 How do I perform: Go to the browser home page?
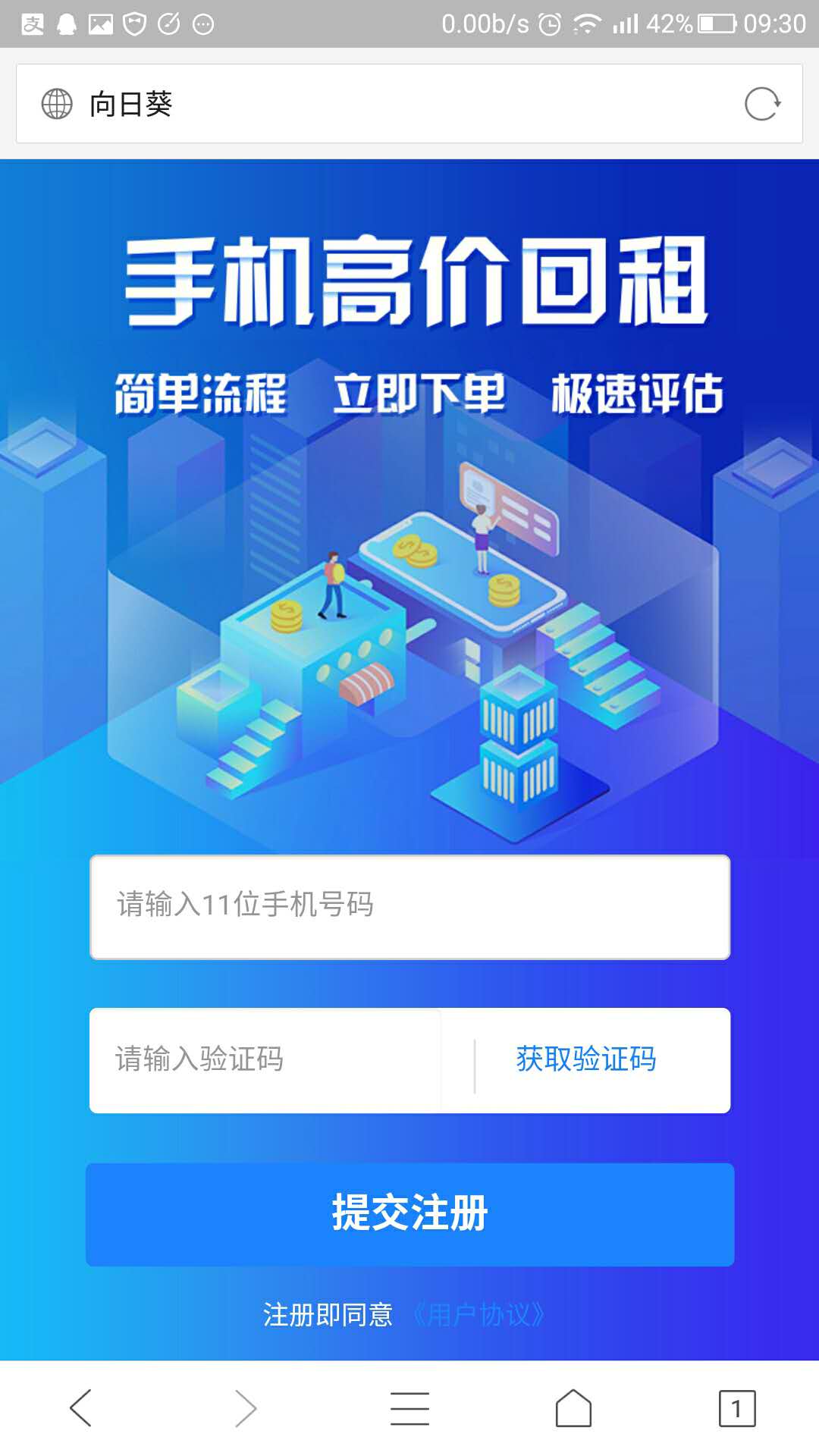(x=573, y=1408)
